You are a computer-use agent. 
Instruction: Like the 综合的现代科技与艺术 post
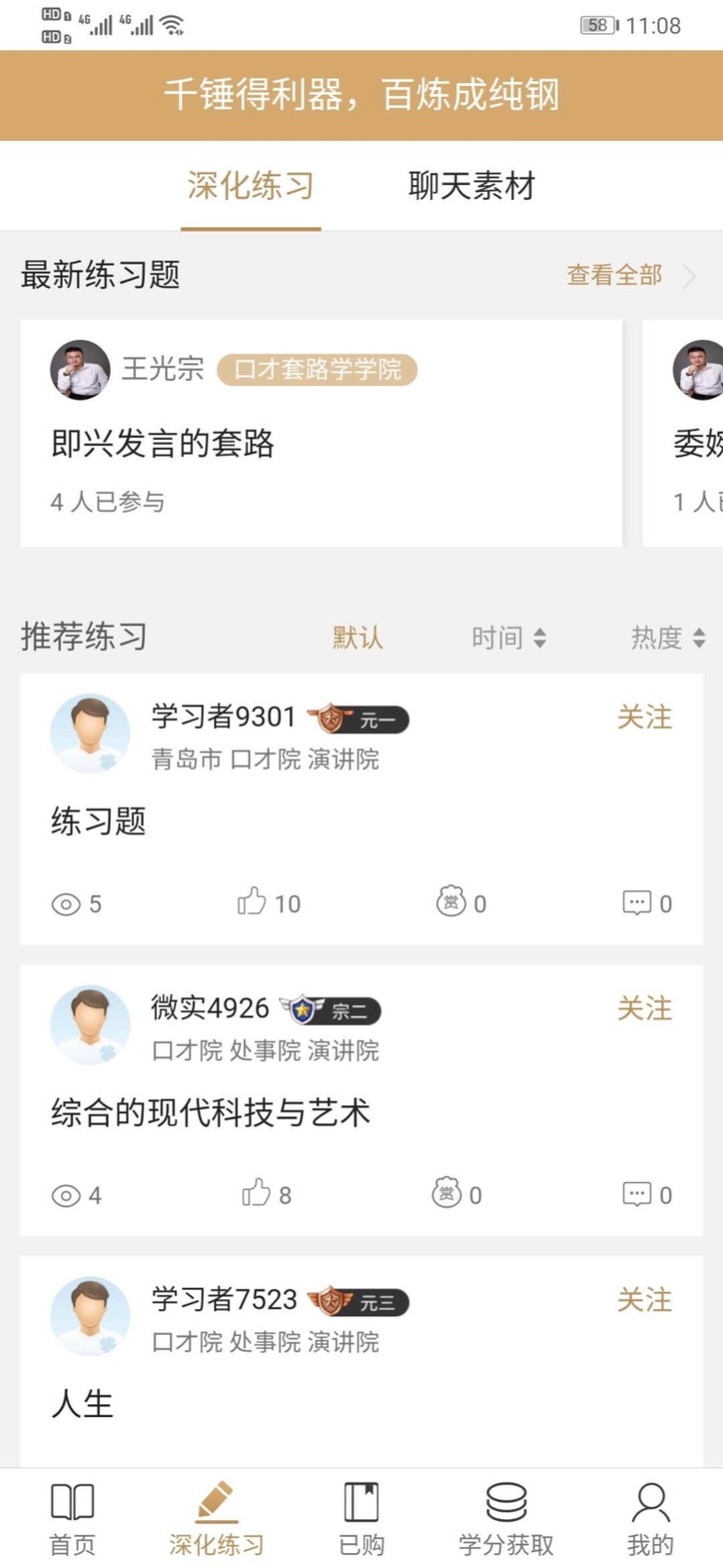(265, 1194)
